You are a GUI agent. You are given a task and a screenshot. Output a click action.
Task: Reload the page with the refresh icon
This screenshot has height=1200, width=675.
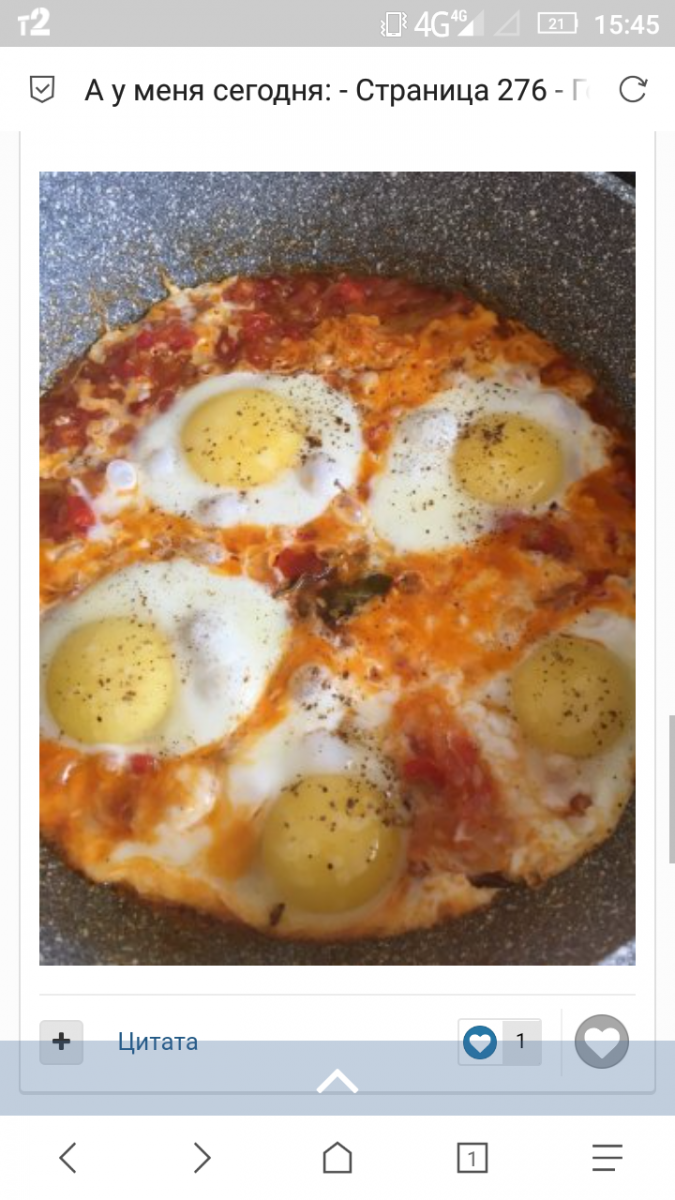tap(632, 90)
